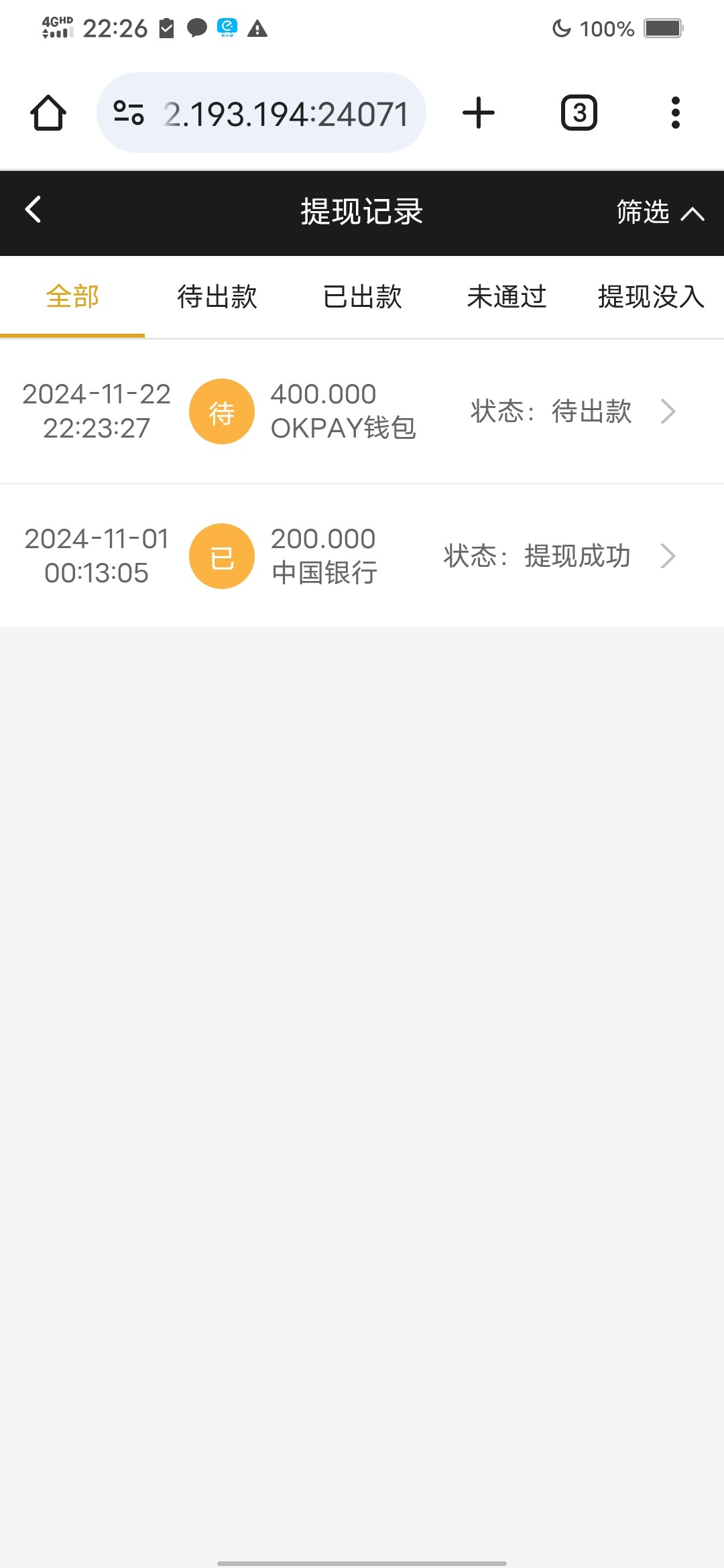Switch to the 未通过 tab
724x1568 pixels.
(507, 297)
